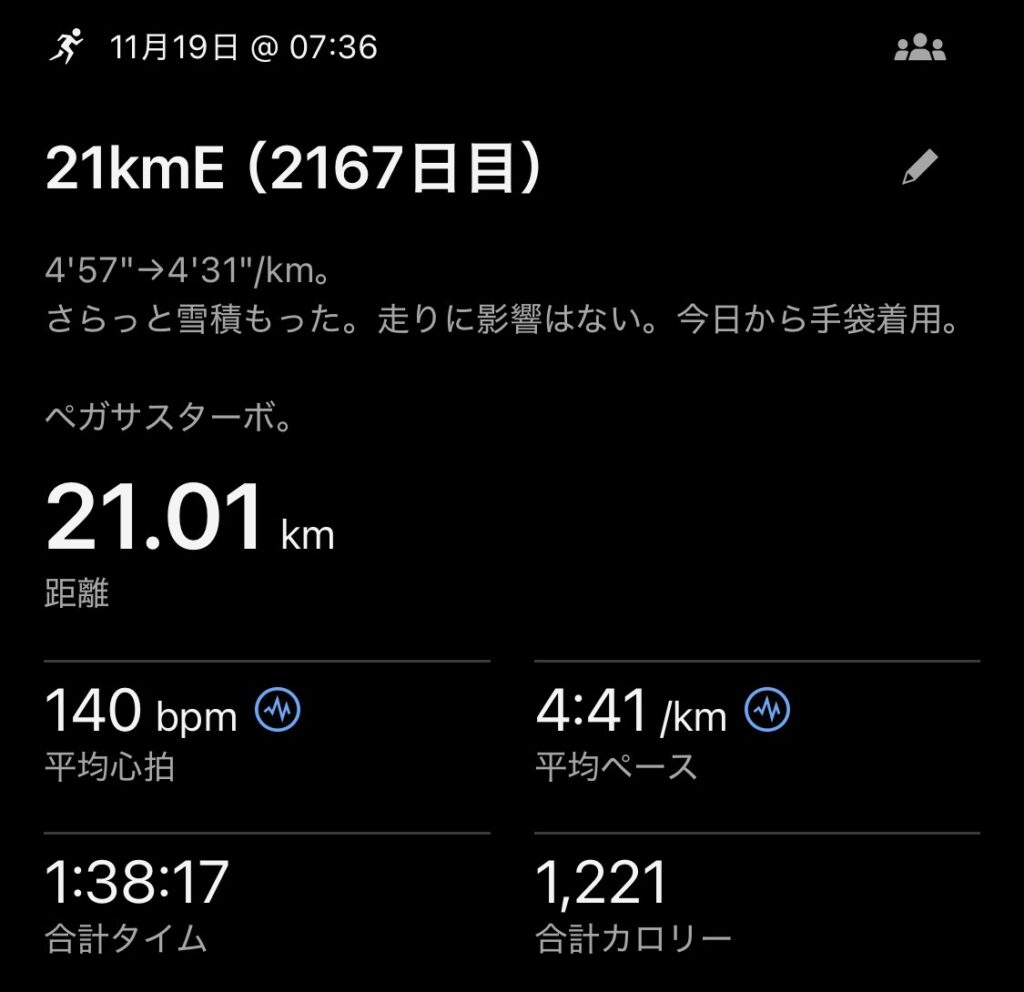The width and height of the screenshot is (1024, 992).
Task: Open the activity sharing people icon
Action: 919,49
